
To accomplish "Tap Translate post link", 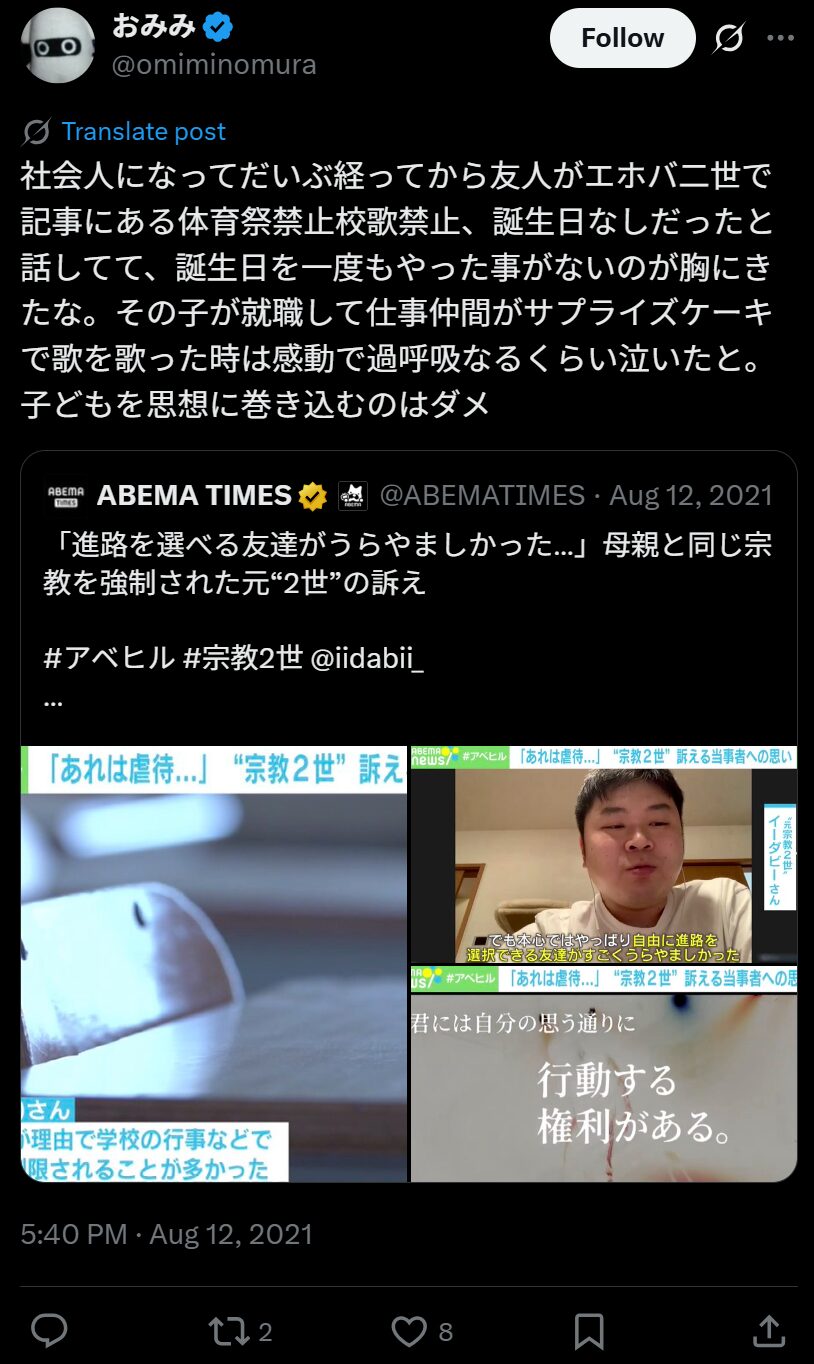I will (143, 131).
